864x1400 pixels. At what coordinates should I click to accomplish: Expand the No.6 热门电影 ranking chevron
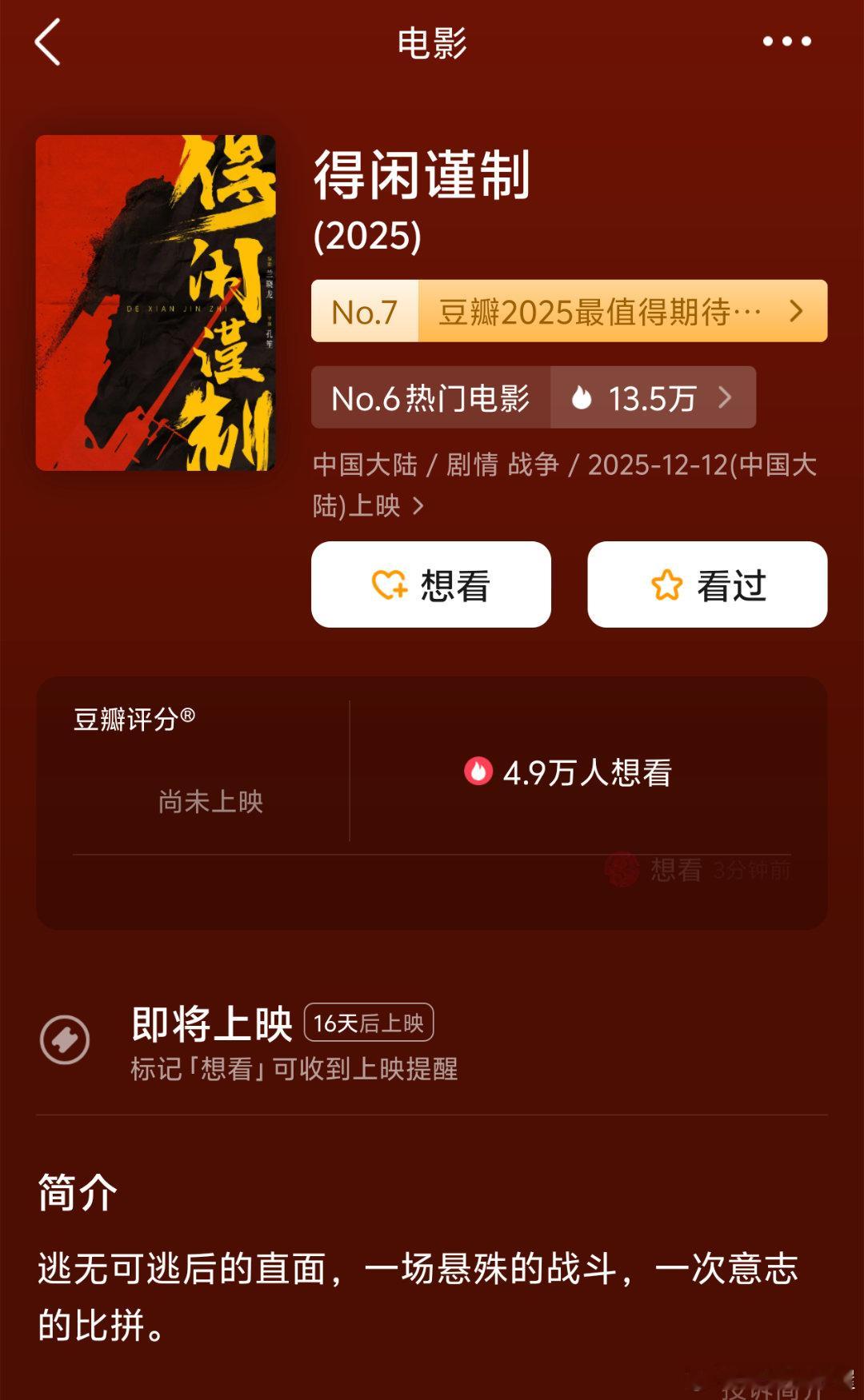(726, 397)
